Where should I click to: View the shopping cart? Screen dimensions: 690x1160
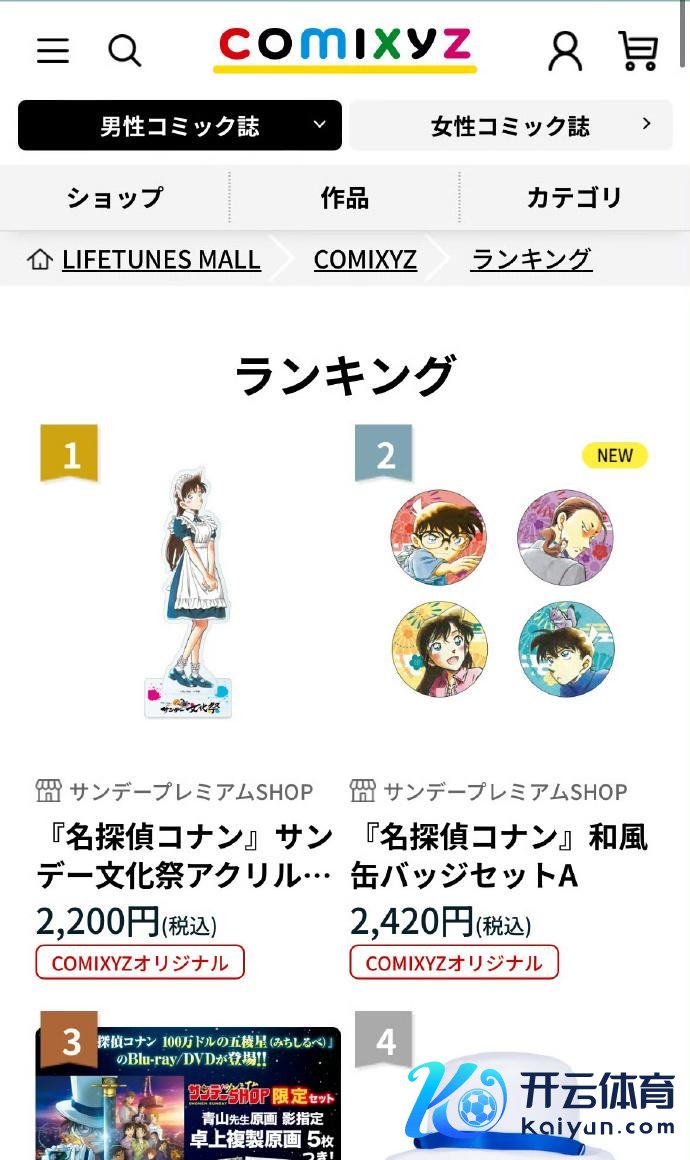point(638,50)
